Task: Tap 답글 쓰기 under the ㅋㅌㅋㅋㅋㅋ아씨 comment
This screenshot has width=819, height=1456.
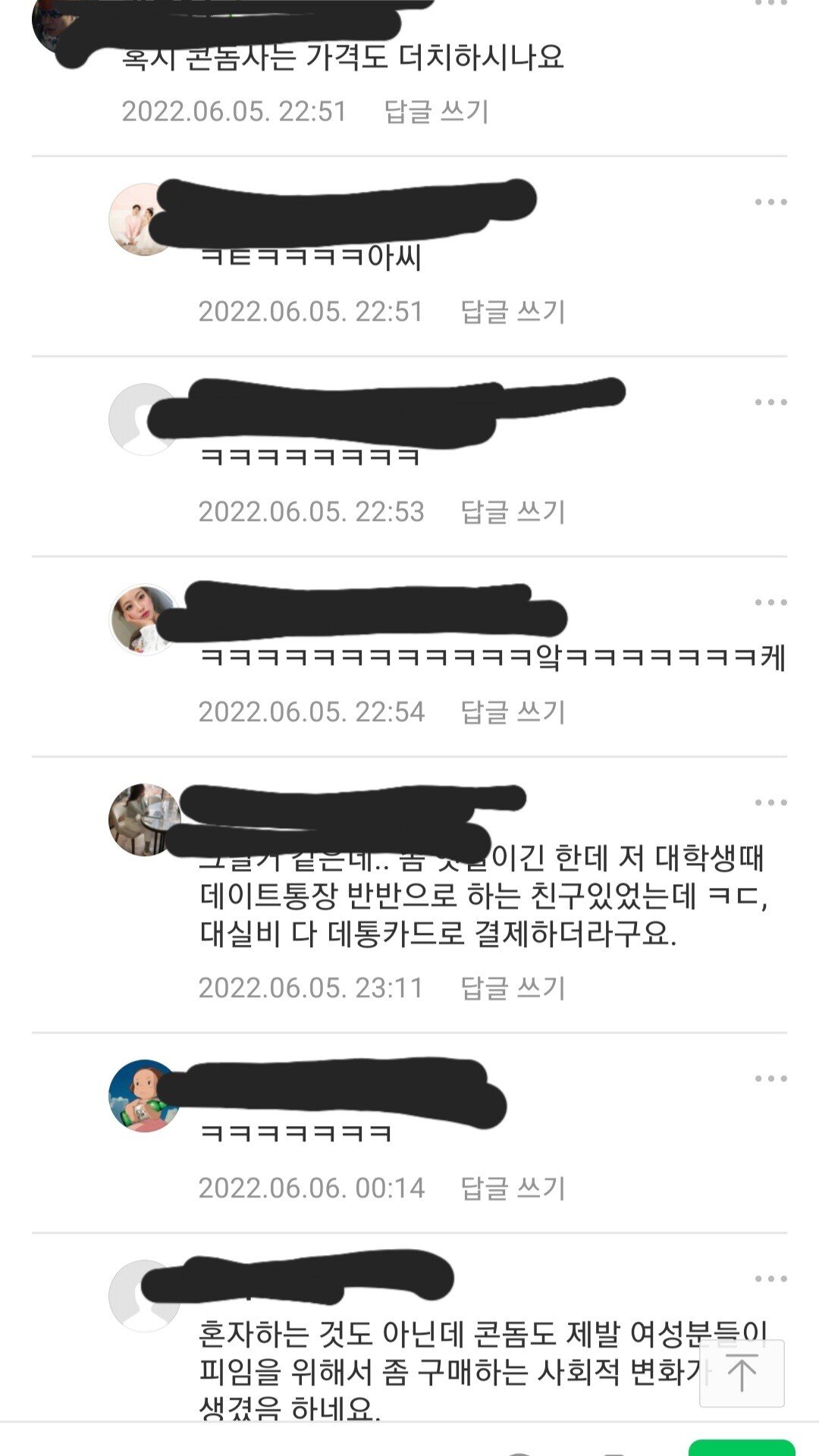Action: point(513,312)
